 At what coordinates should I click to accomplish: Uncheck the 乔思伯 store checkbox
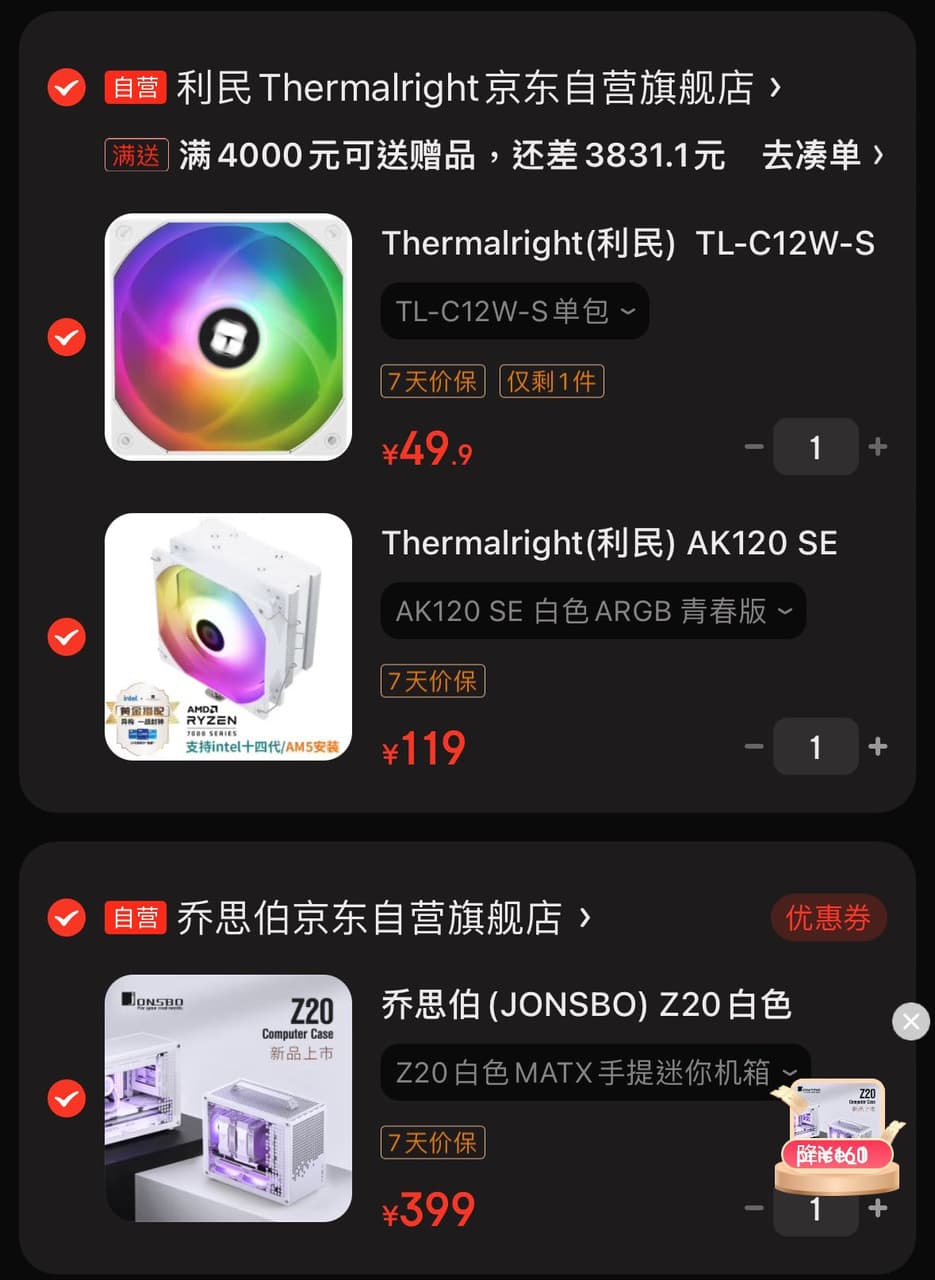click(x=67, y=917)
